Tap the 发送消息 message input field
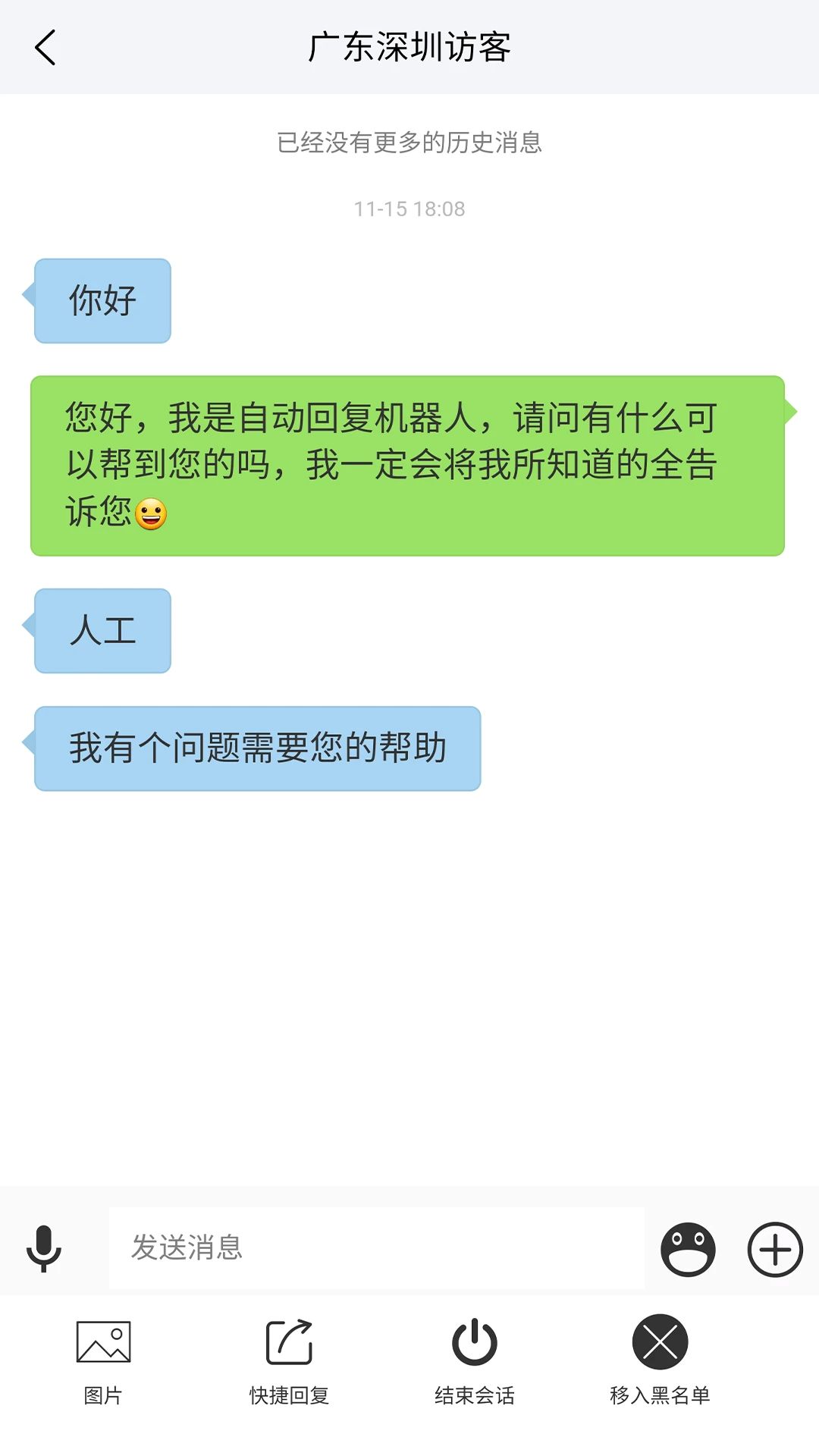Image resolution: width=819 pixels, height=1456 pixels. 379,1250
